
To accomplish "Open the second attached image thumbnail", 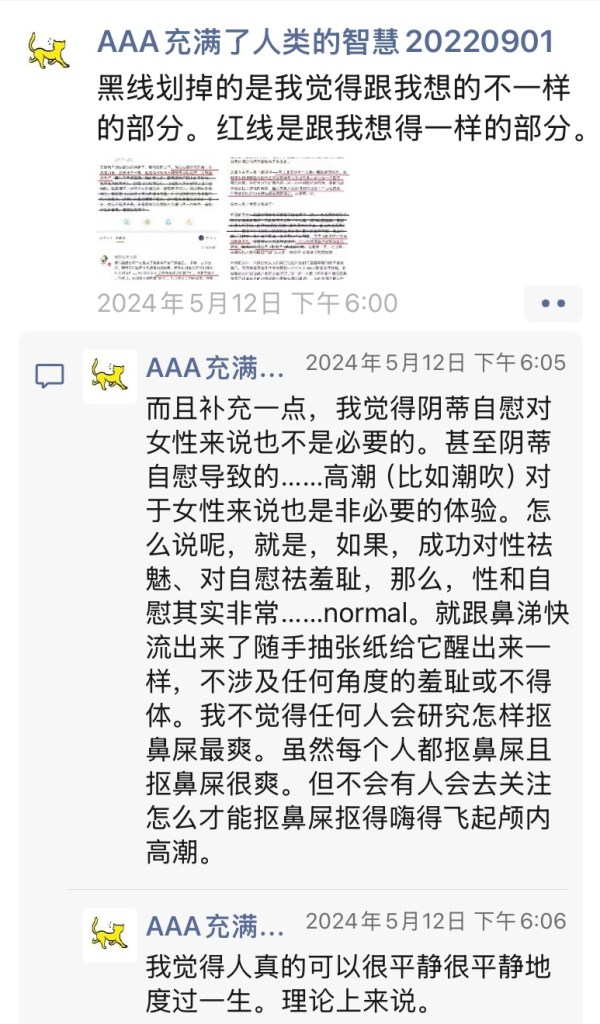I will [x=292, y=219].
